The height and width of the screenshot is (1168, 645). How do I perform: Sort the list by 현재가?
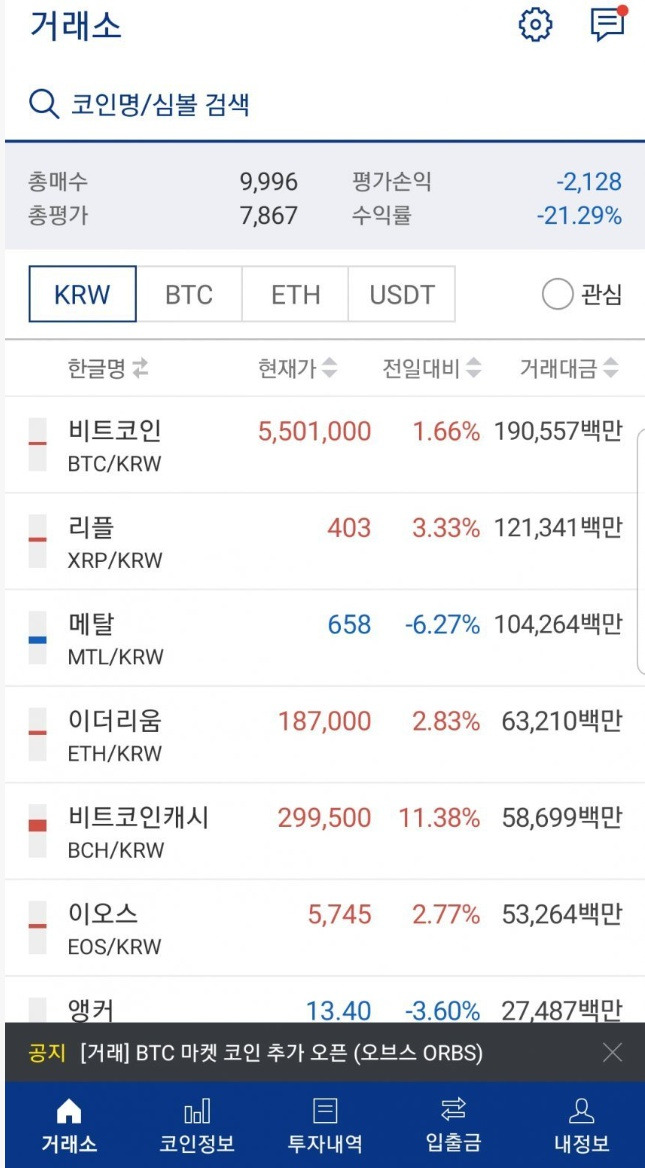[x=297, y=368]
